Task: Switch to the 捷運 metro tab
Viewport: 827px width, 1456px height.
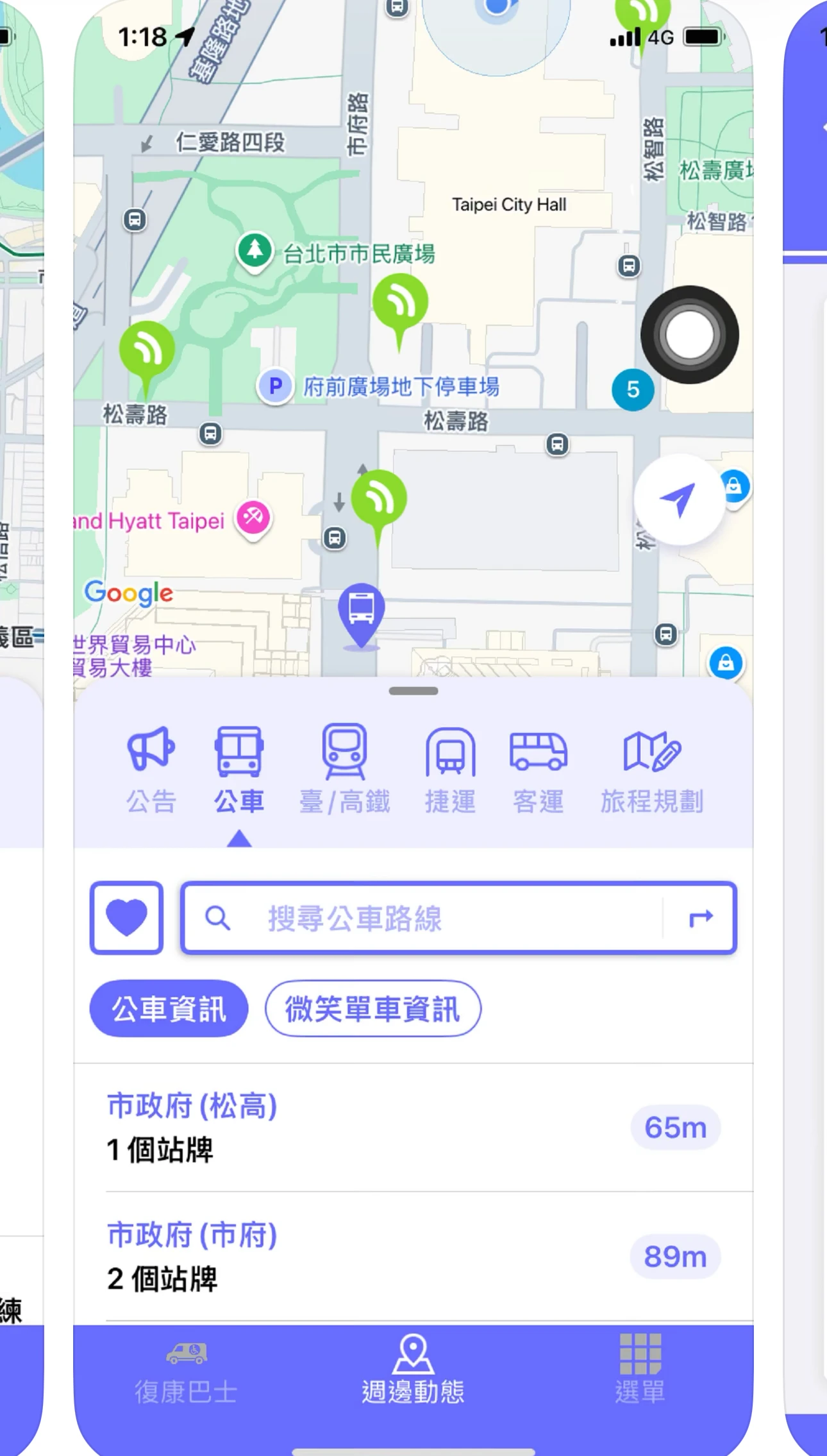Action: [450, 770]
